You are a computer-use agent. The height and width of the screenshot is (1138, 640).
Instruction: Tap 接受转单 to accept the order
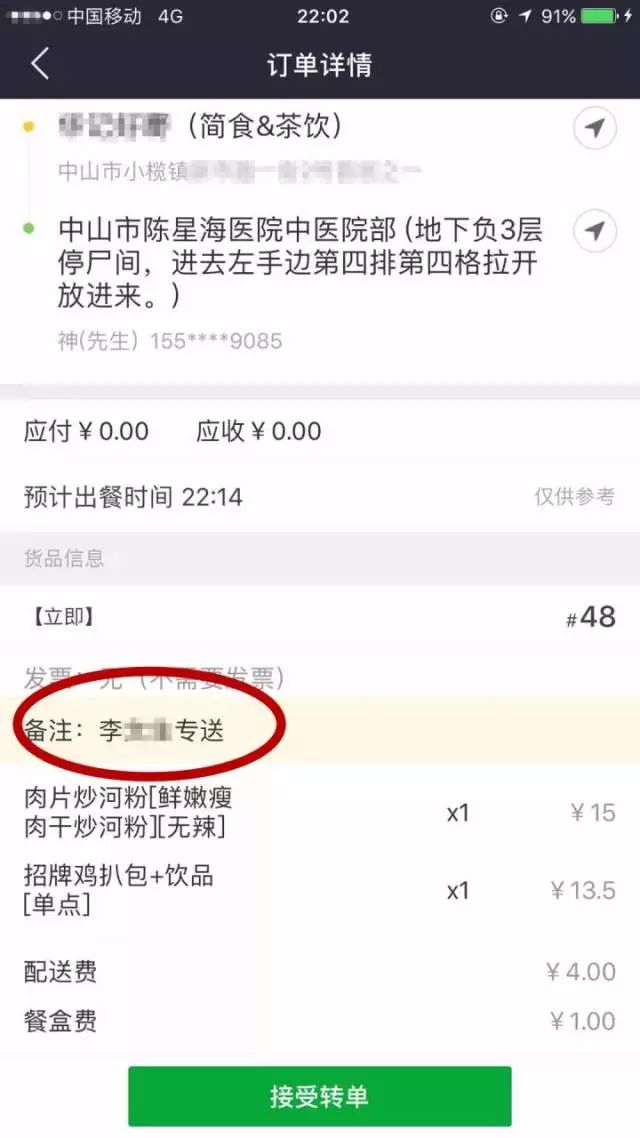point(319,1096)
